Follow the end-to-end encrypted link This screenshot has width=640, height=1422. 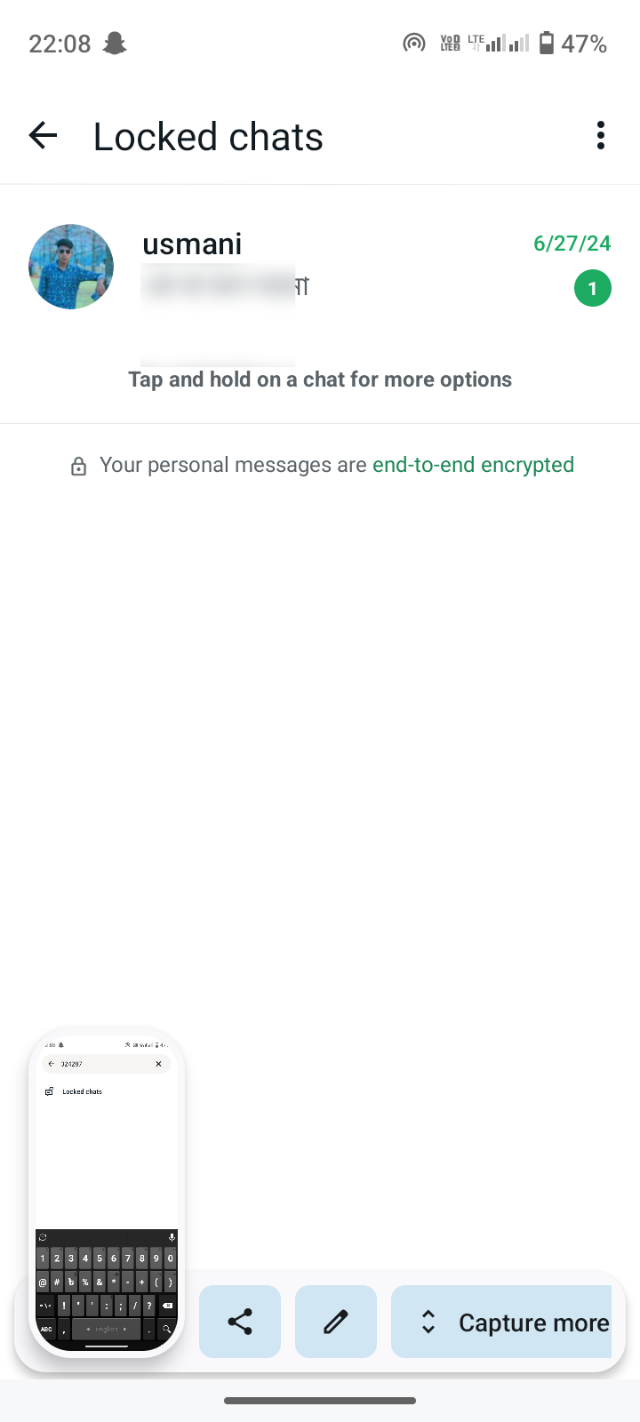pyautogui.click(x=473, y=465)
